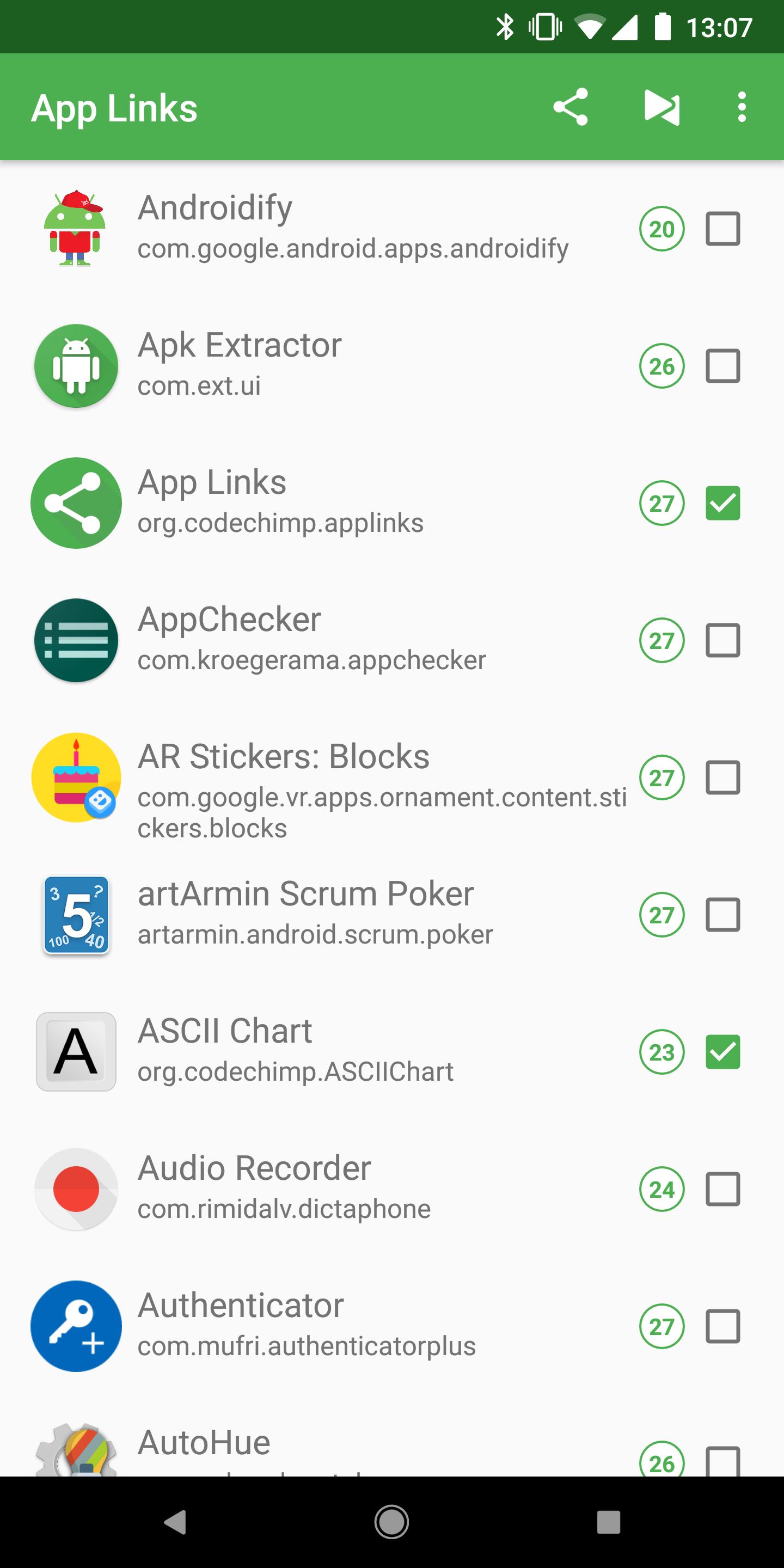Tap the Authenticator key icon
Screen dimensions: 784x1568
click(76, 1326)
